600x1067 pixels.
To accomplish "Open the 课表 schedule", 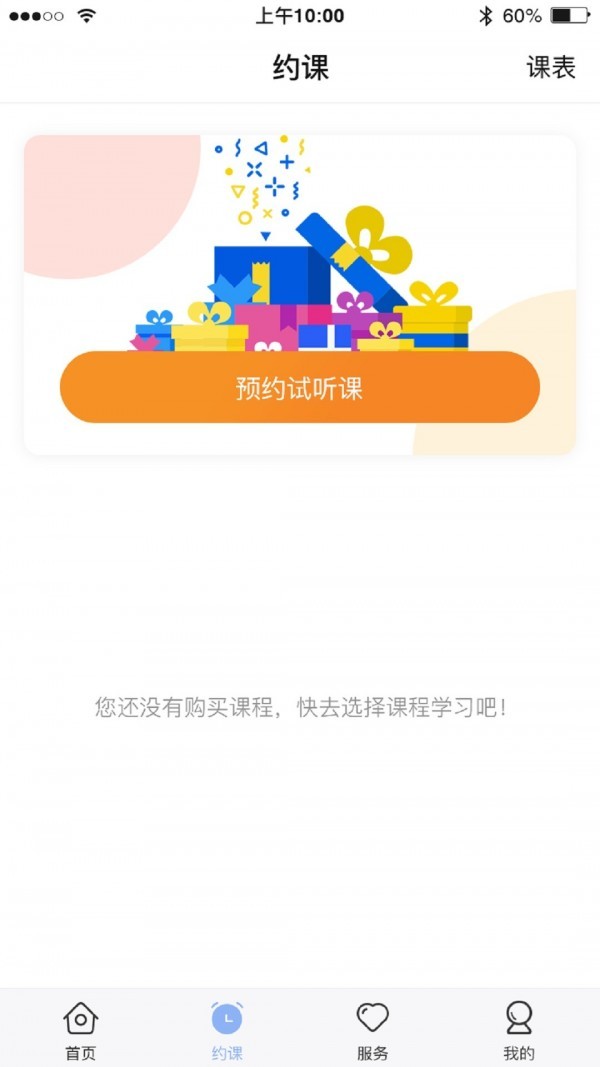I will pyautogui.click(x=551, y=68).
